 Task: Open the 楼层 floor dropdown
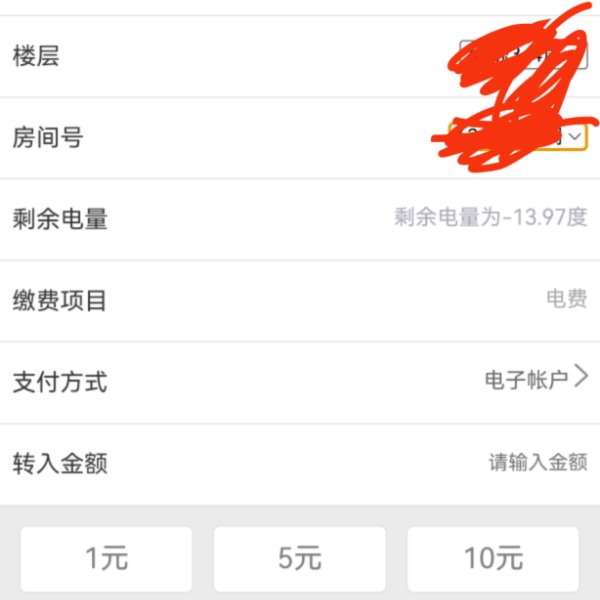(522, 55)
